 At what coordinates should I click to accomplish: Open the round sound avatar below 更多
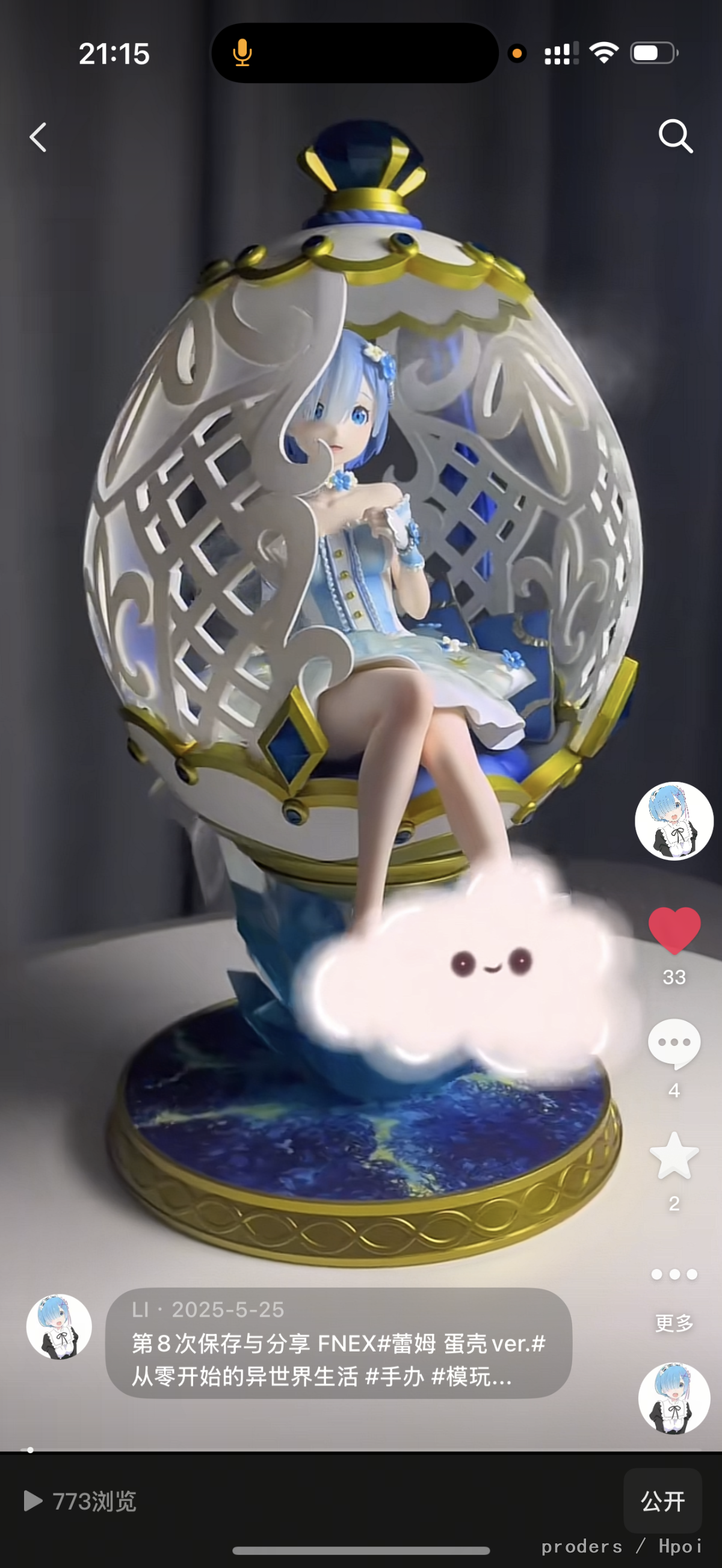click(674, 1398)
